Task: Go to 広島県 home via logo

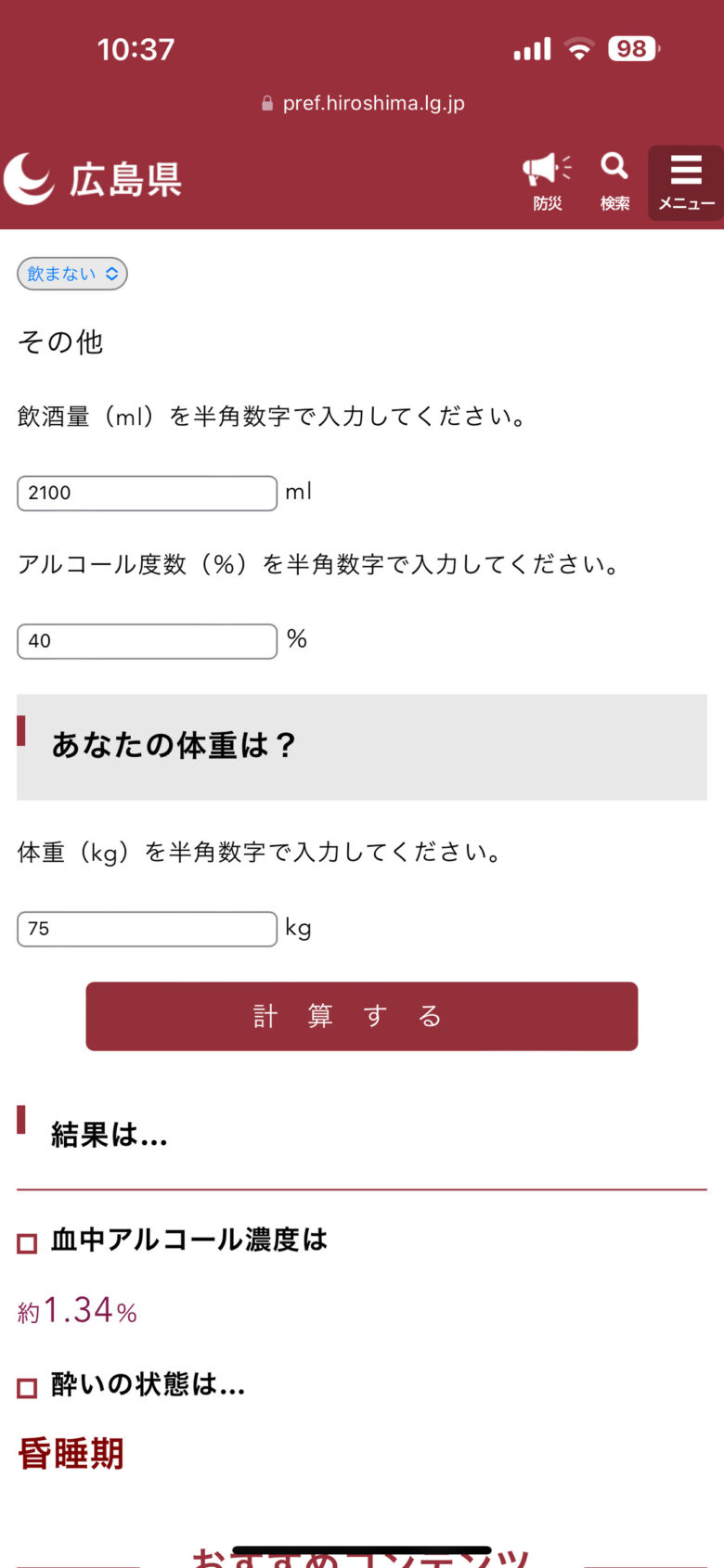Action: click(x=93, y=178)
